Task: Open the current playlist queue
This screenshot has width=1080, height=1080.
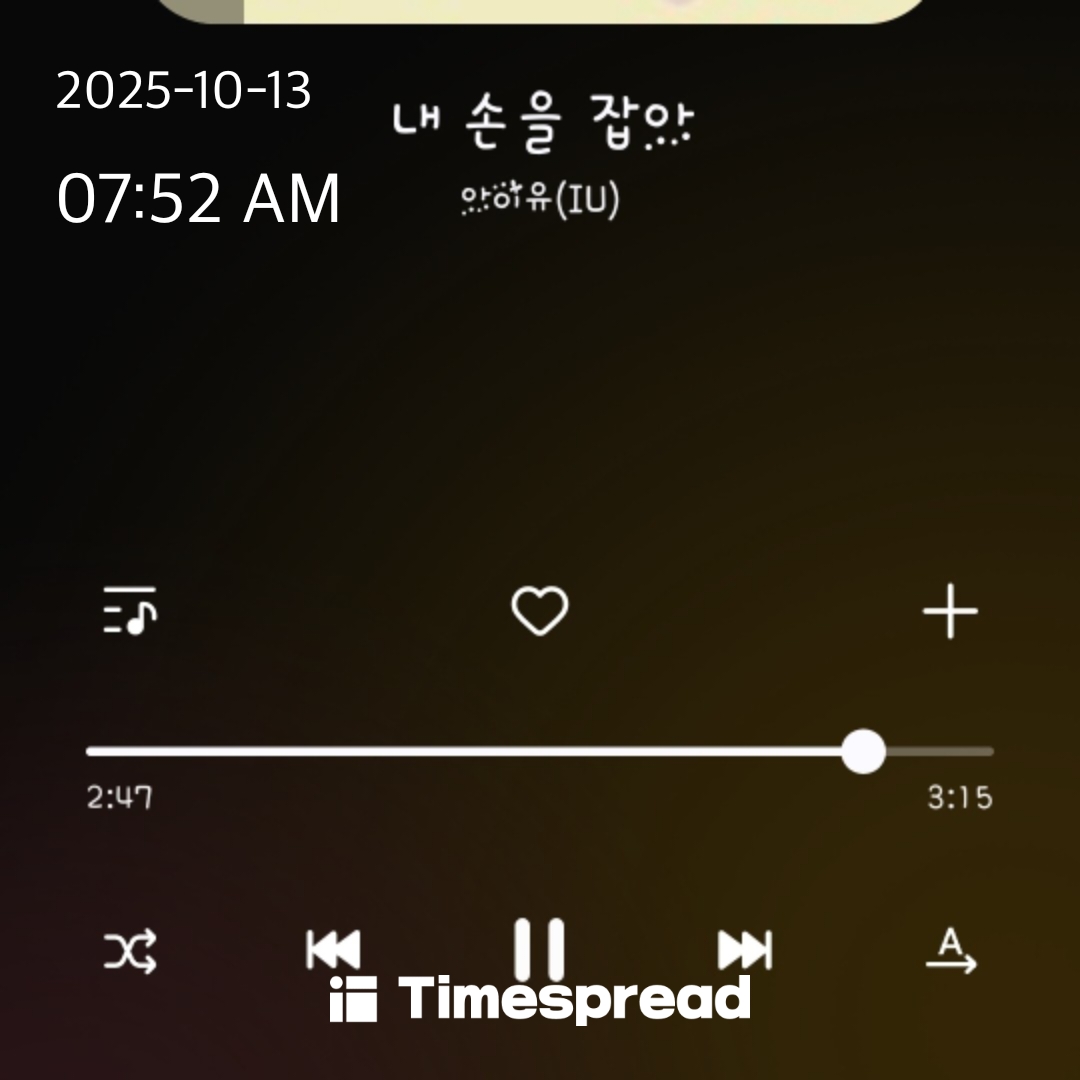Action: 130,610
